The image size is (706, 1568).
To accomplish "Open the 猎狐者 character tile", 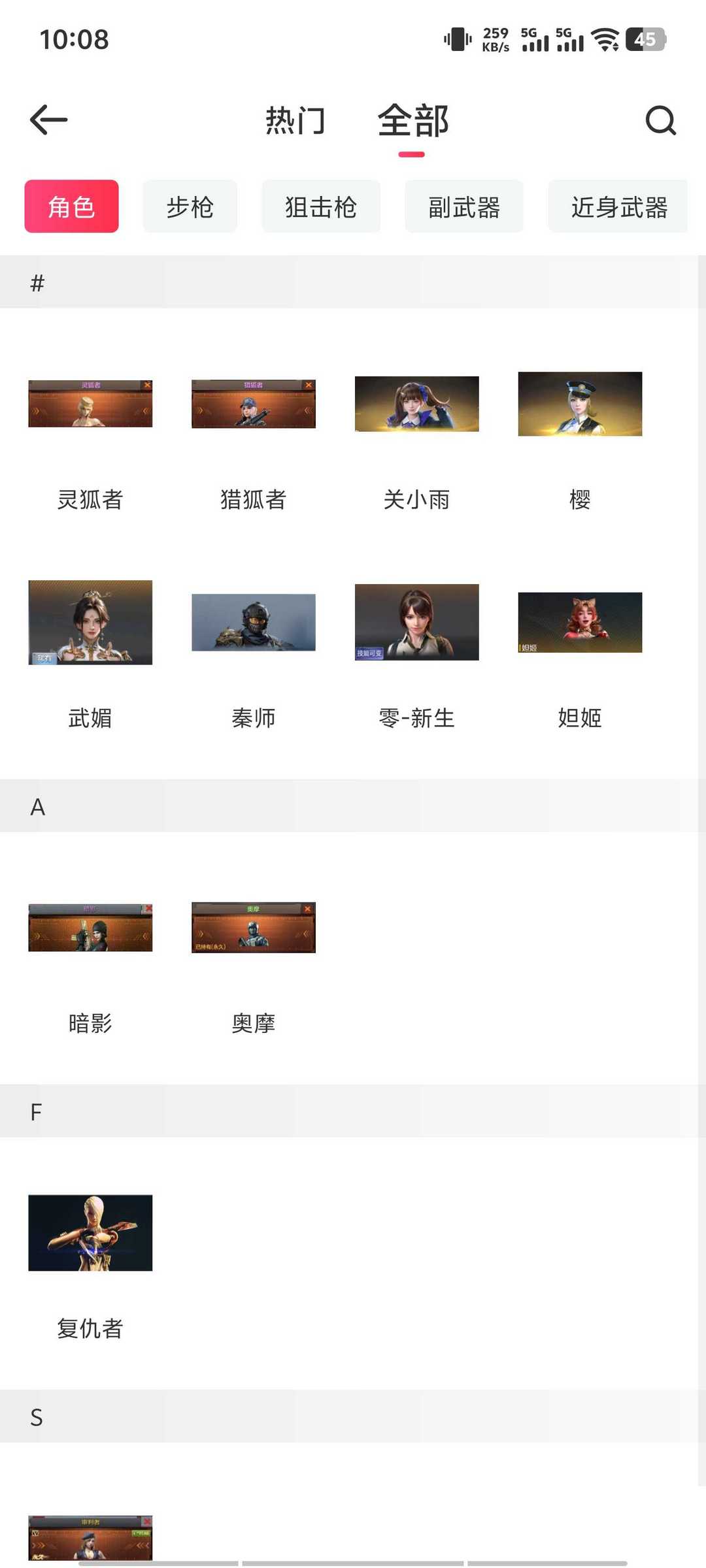I will (254, 444).
